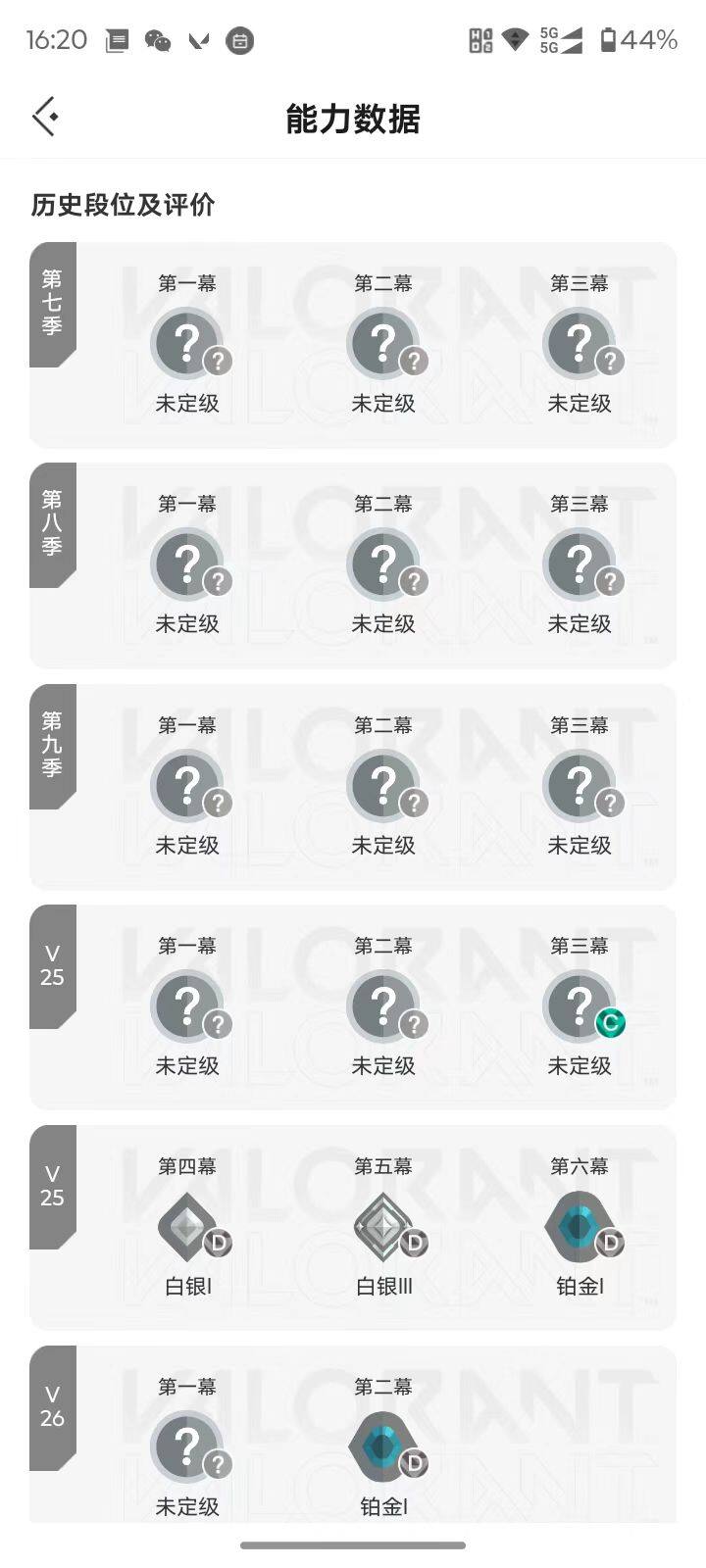Select the 铂金I badge in the V26 row

(x=383, y=1447)
